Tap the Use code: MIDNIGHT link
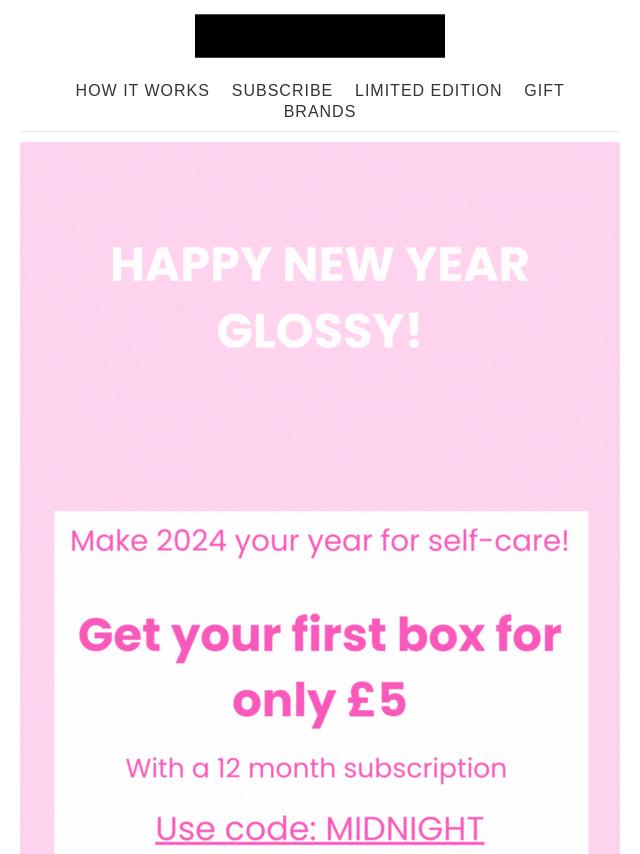This screenshot has height=854, width=640. click(320, 828)
